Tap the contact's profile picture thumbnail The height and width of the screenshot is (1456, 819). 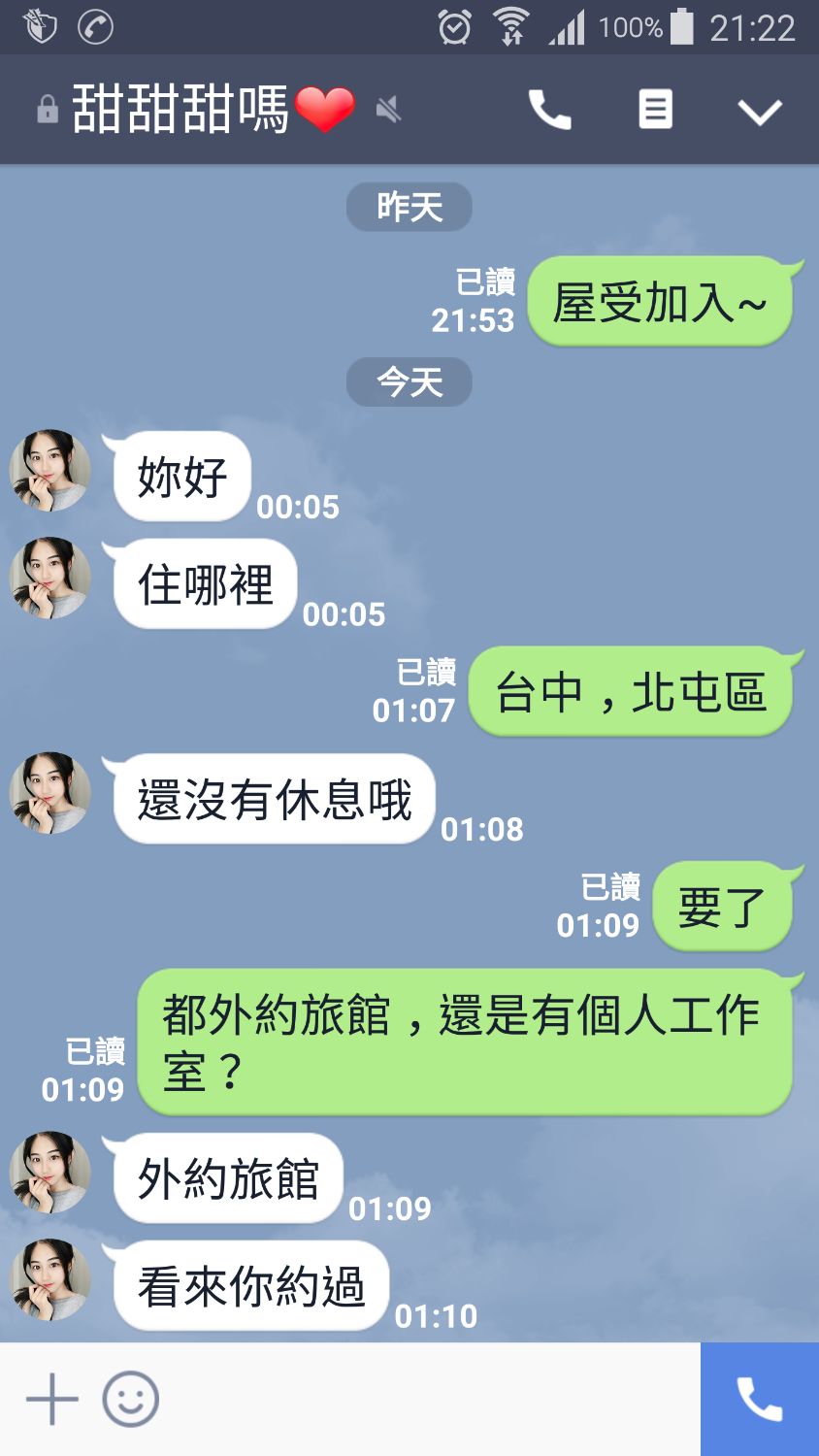click(x=49, y=471)
